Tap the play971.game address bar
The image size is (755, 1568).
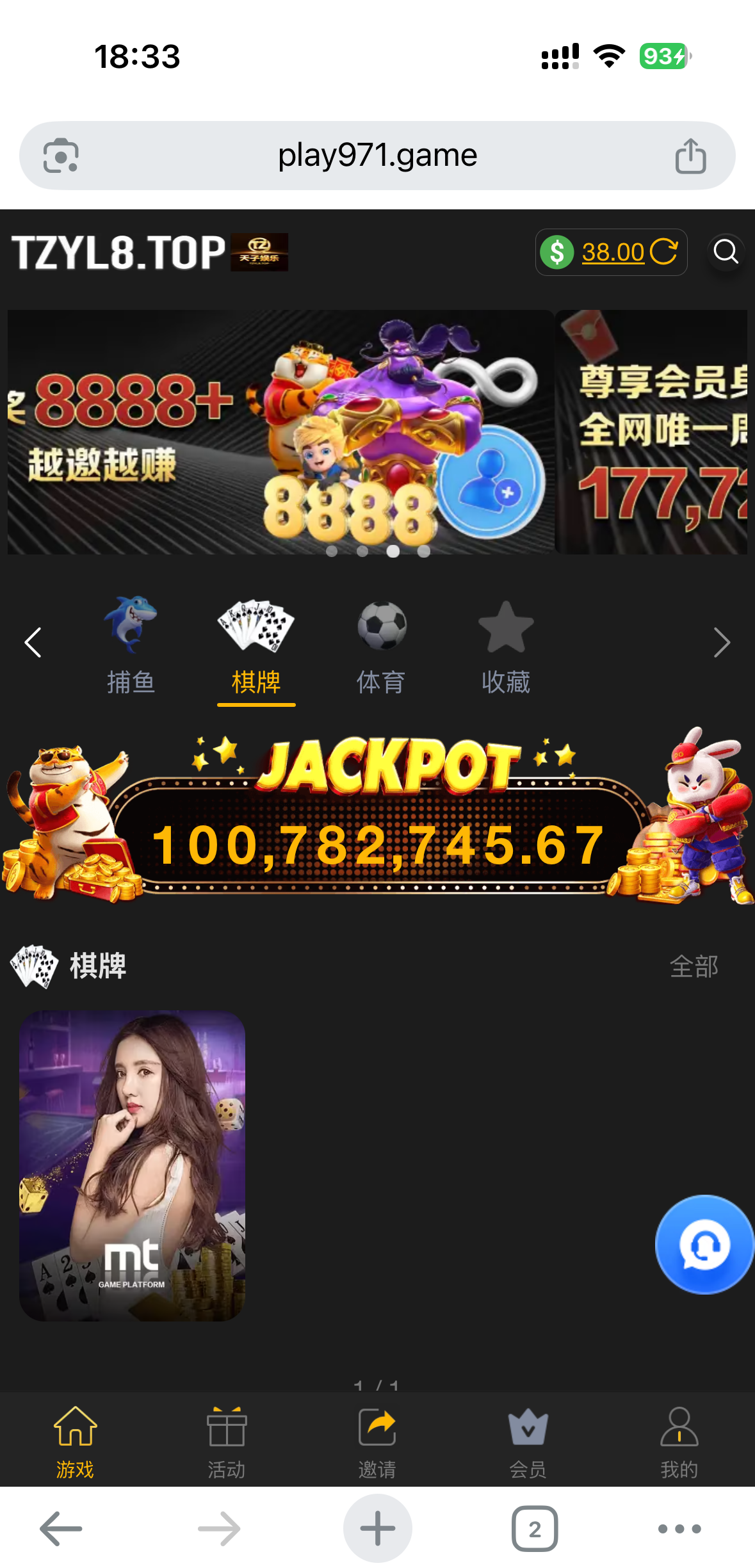click(377, 156)
